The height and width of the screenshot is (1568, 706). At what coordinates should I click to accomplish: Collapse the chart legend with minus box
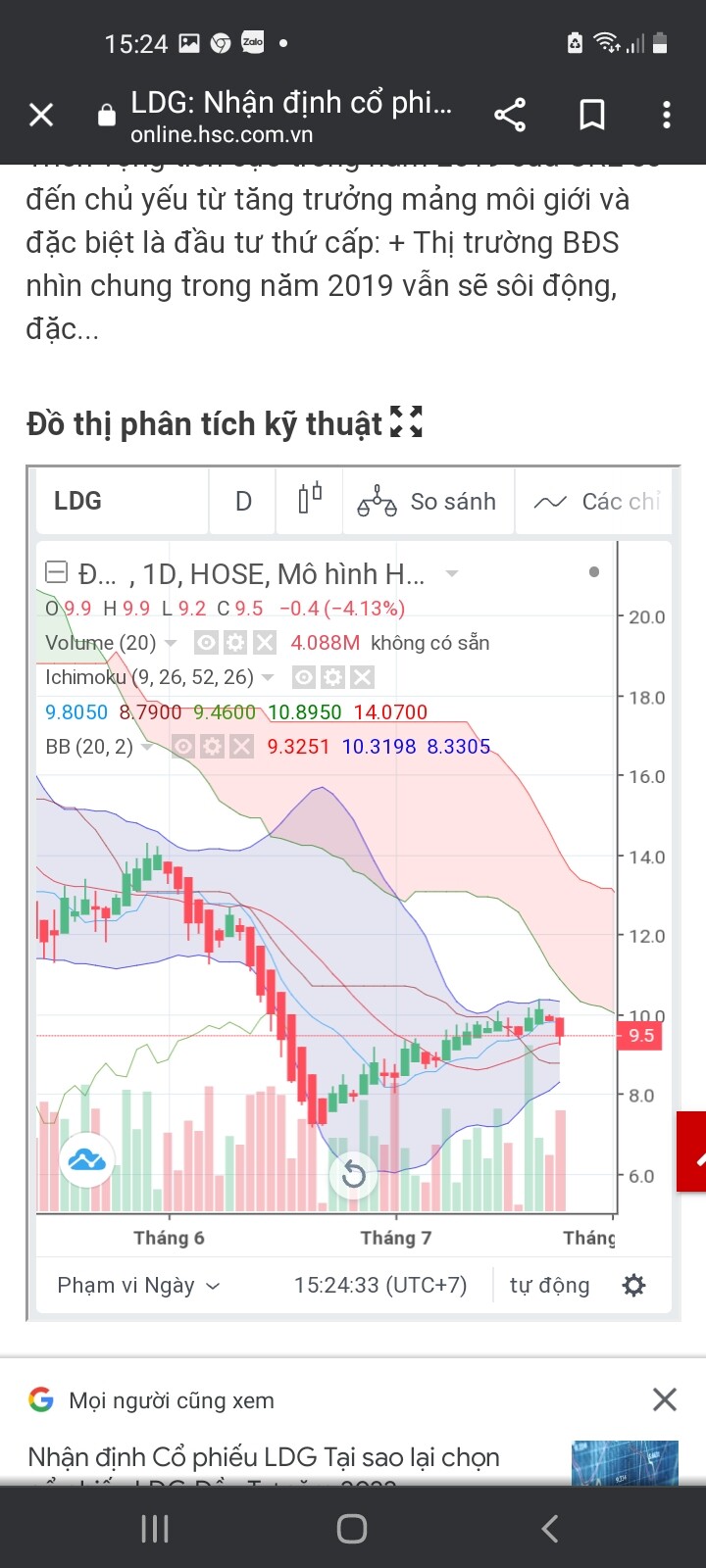57,573
